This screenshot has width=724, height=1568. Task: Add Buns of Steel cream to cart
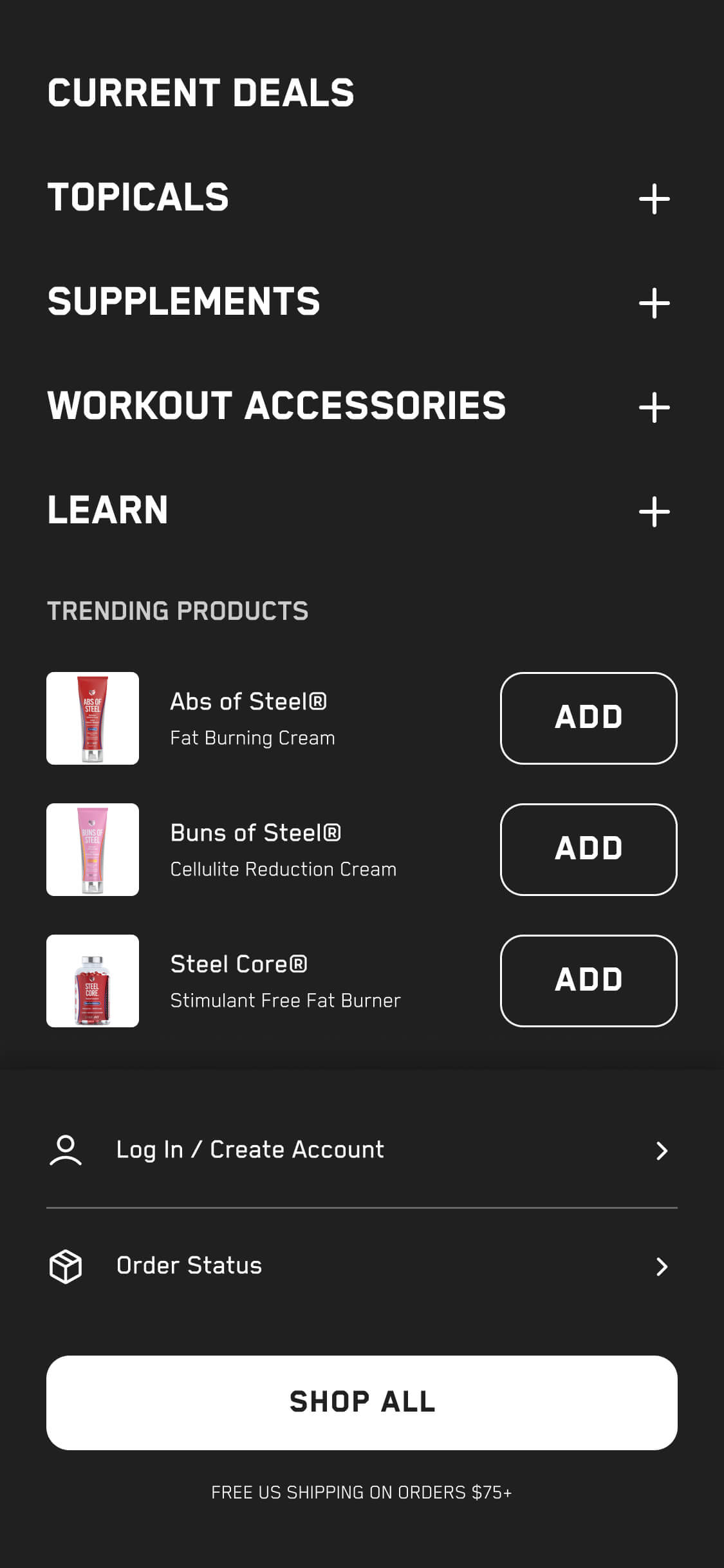[588, 849]
